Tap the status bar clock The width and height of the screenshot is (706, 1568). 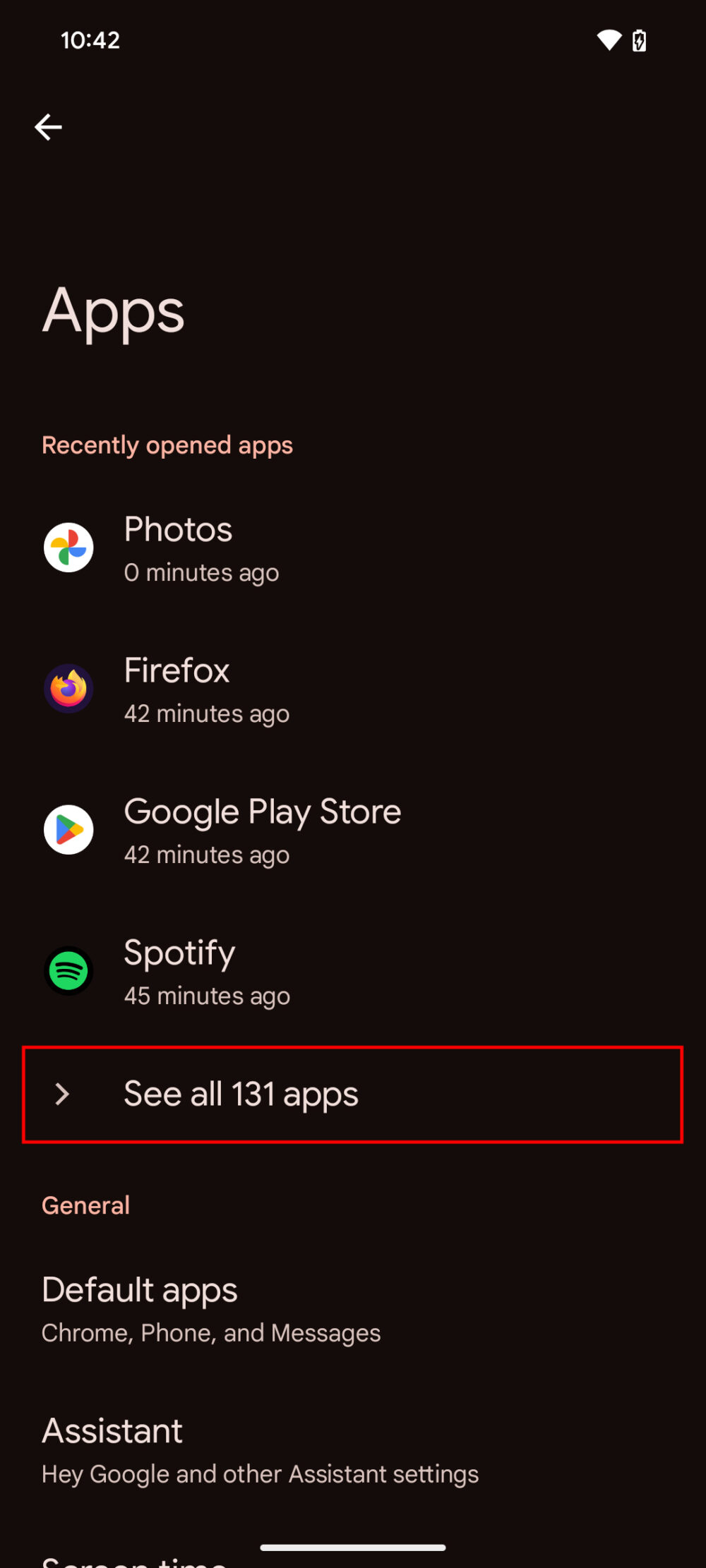click(x=90, y=40)
